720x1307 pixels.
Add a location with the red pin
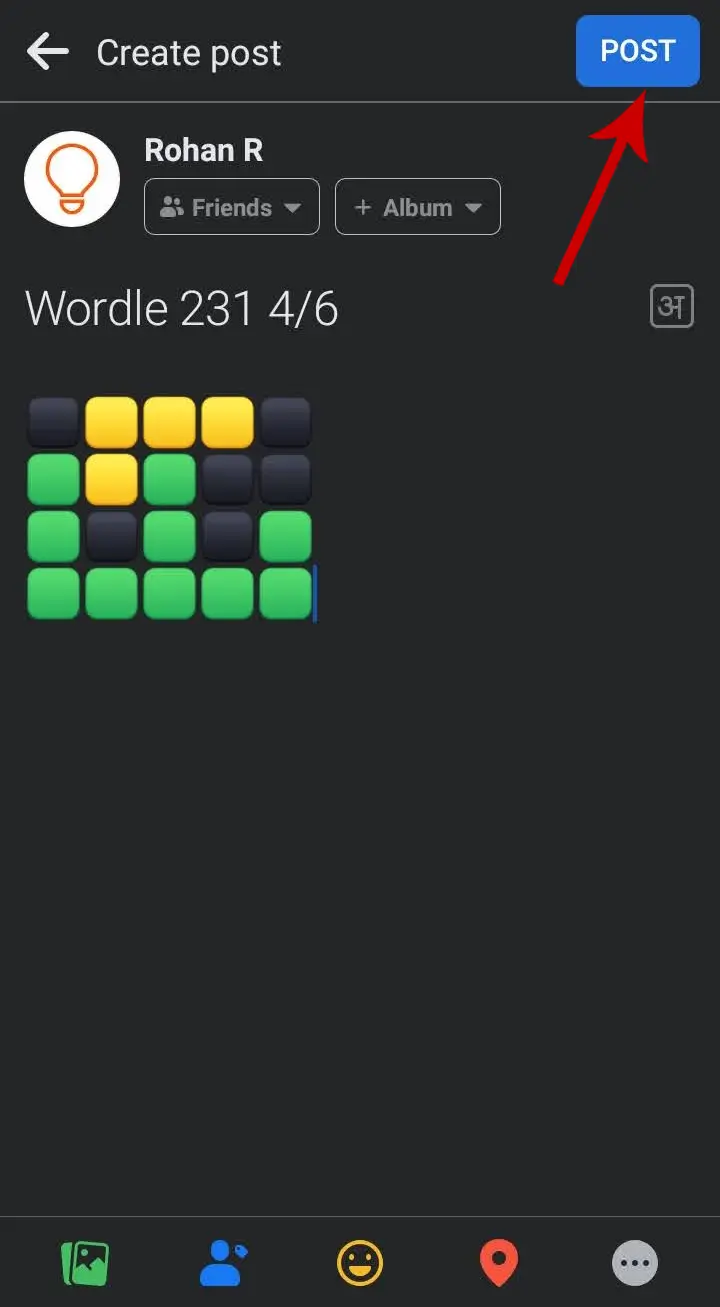[498, 1263]
